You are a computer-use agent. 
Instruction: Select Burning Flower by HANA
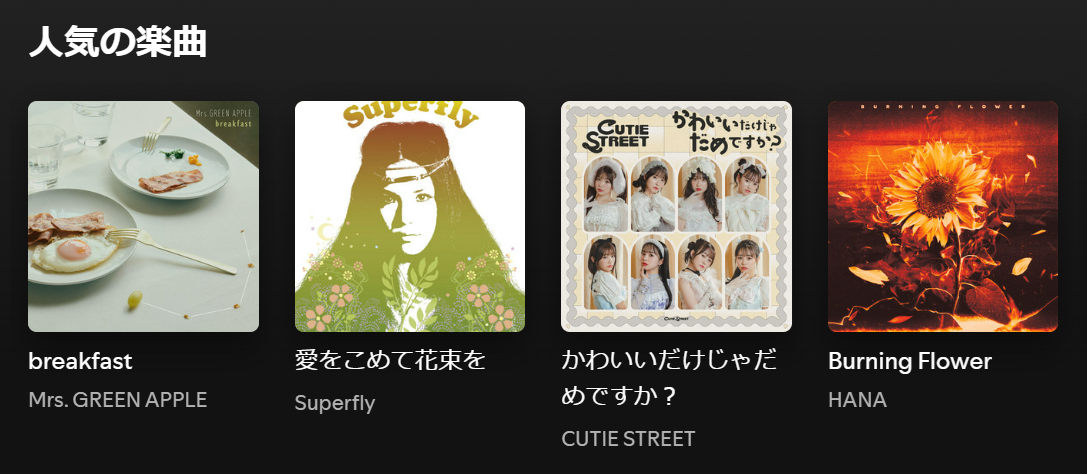942,216
